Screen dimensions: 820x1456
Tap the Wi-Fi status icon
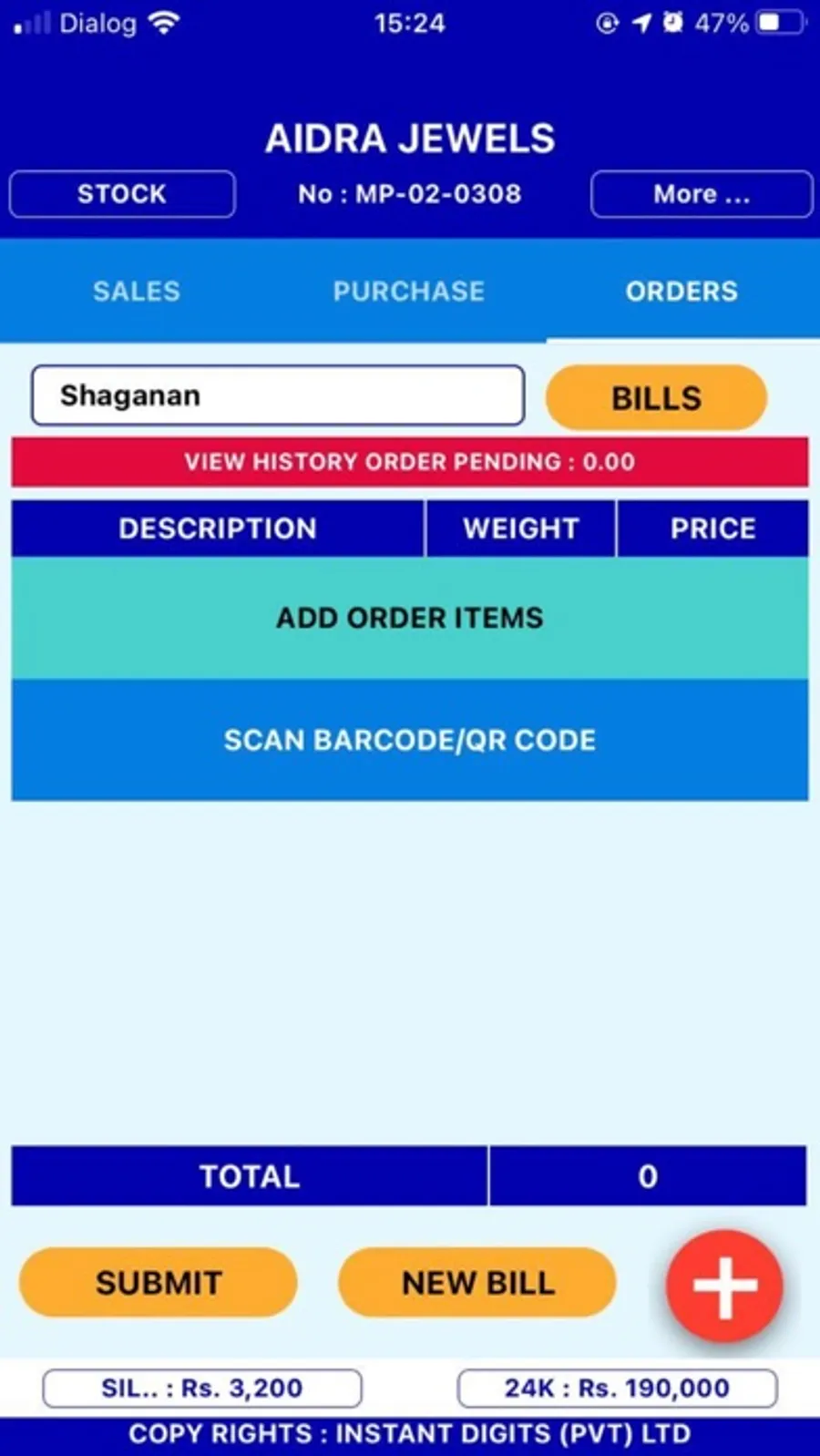pos(162,22)
